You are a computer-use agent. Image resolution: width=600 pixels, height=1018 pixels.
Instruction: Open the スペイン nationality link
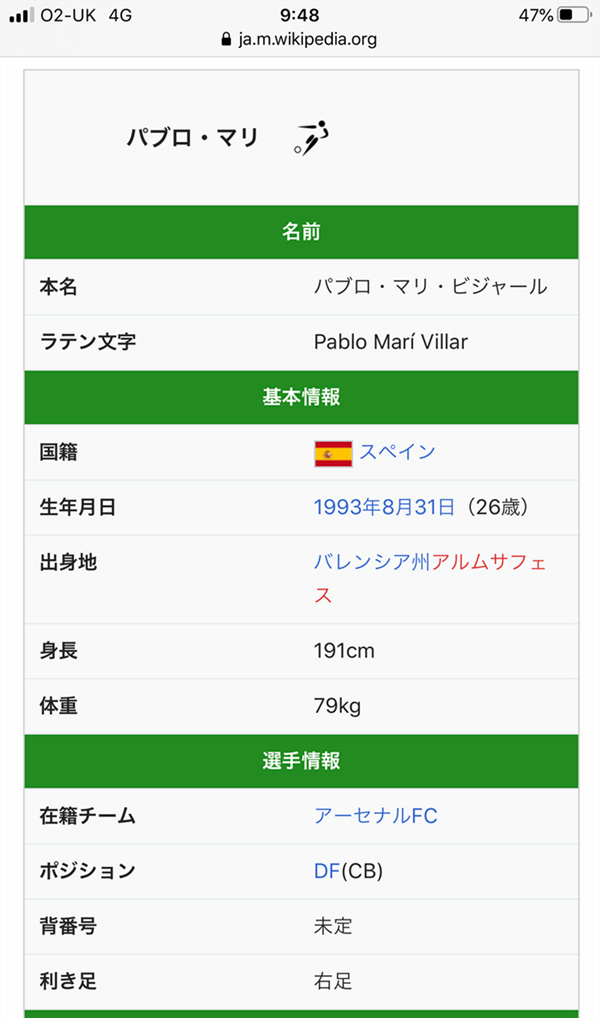pyautogui.click(x=397, y=452)
